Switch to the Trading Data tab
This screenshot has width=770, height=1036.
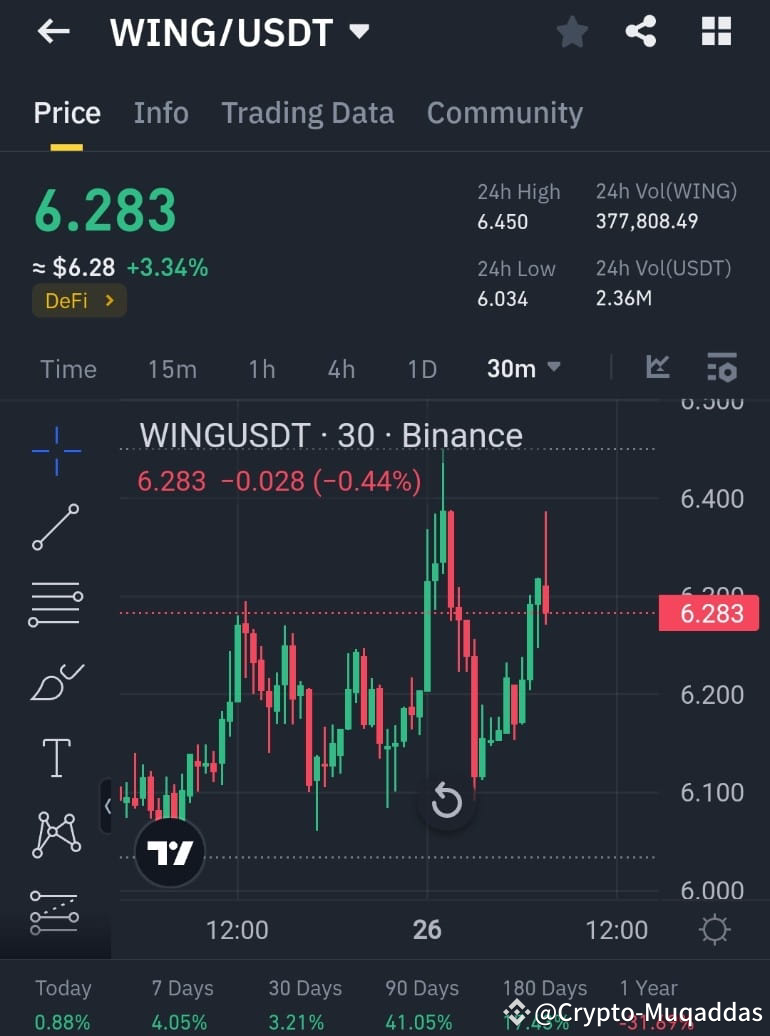tap(307, 113)
